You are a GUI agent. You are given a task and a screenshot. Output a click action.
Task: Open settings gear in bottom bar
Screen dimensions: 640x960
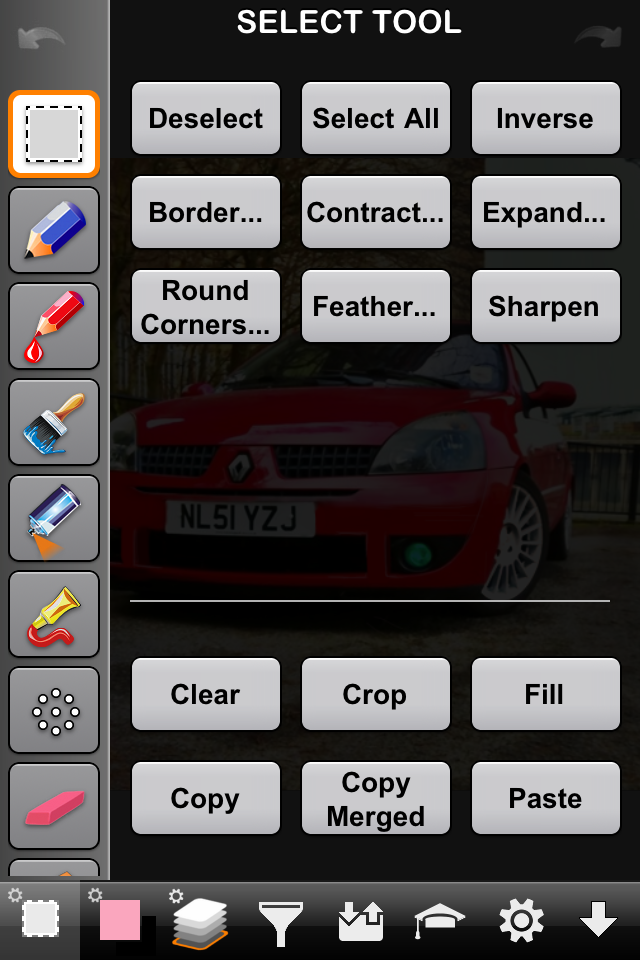coord(520,920)
